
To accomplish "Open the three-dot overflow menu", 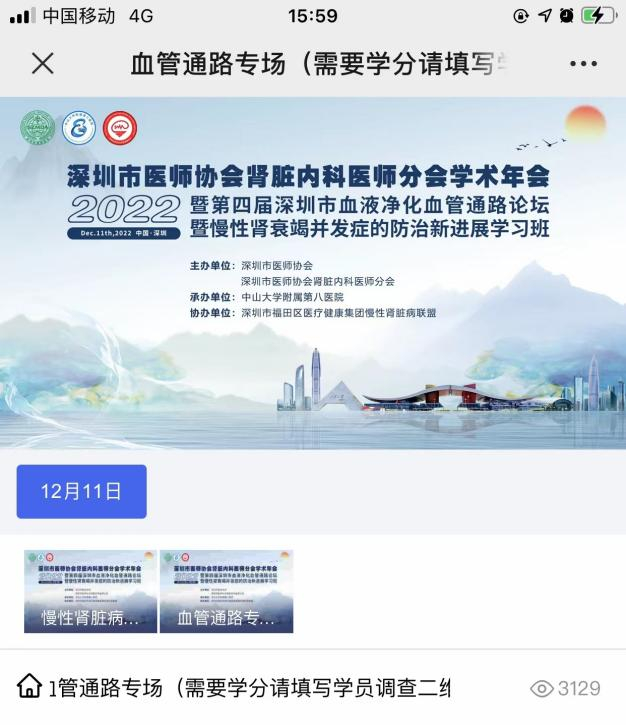I will click(582, 64).
